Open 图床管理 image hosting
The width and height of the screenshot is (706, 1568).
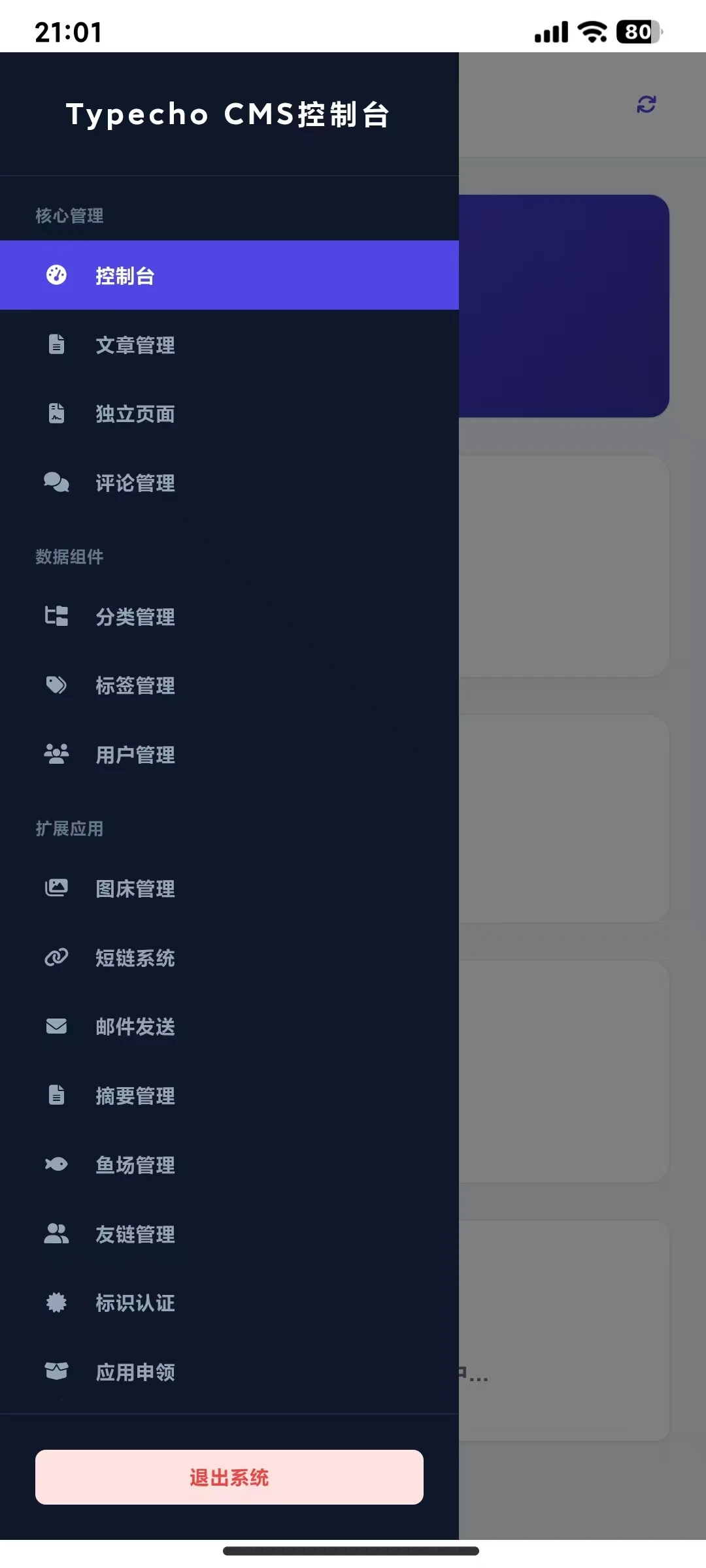click(135, 889)
